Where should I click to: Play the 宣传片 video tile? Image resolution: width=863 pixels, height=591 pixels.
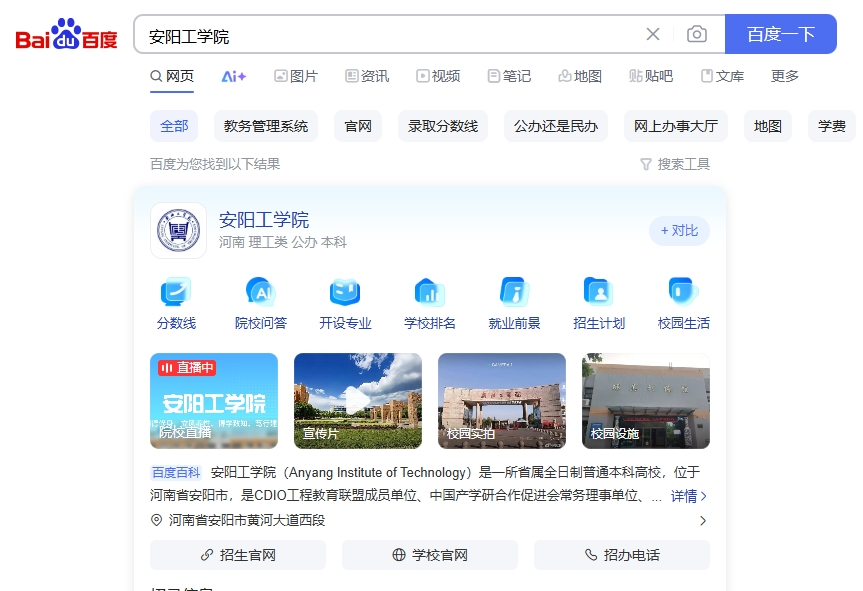coord(358,400)
